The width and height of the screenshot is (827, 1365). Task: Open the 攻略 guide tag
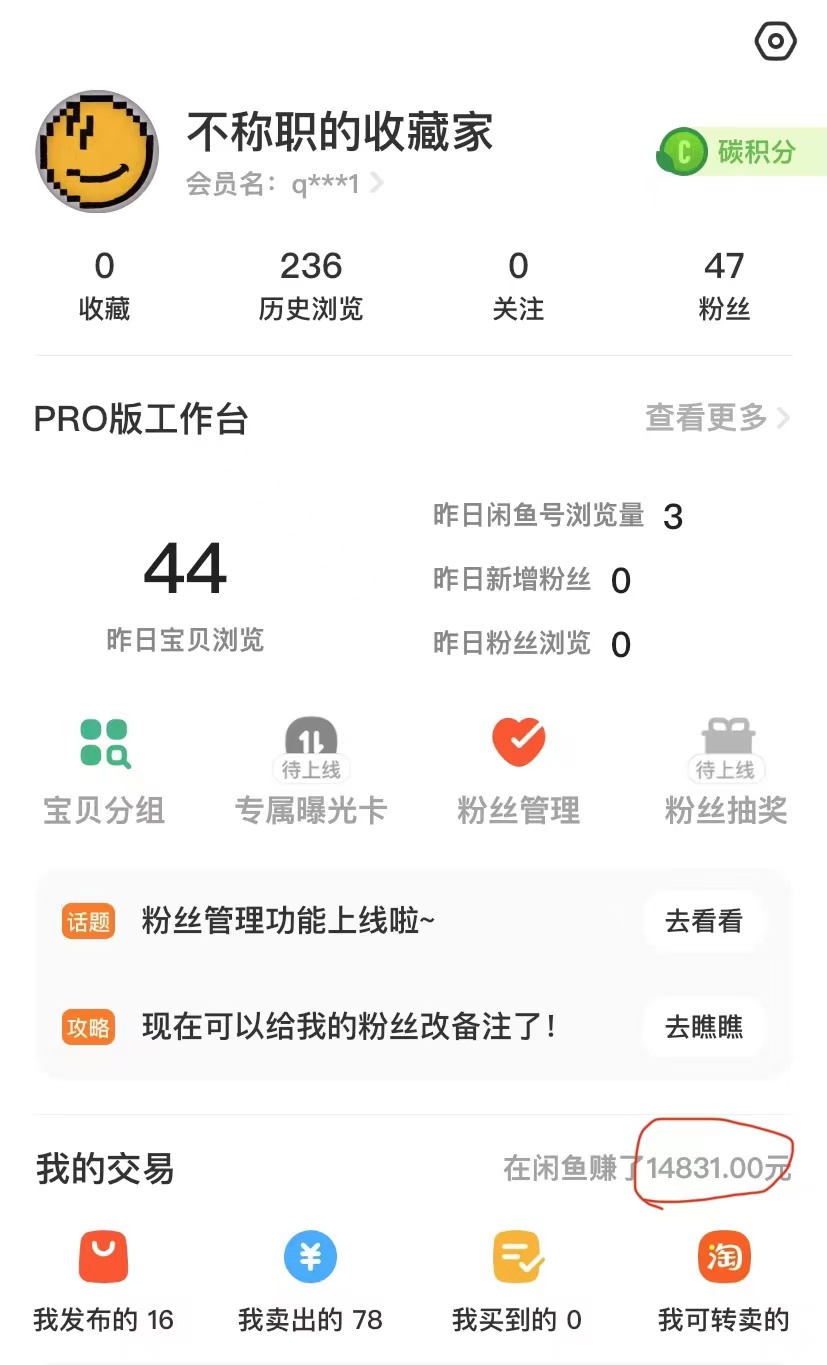click(x=88, y=1028)
